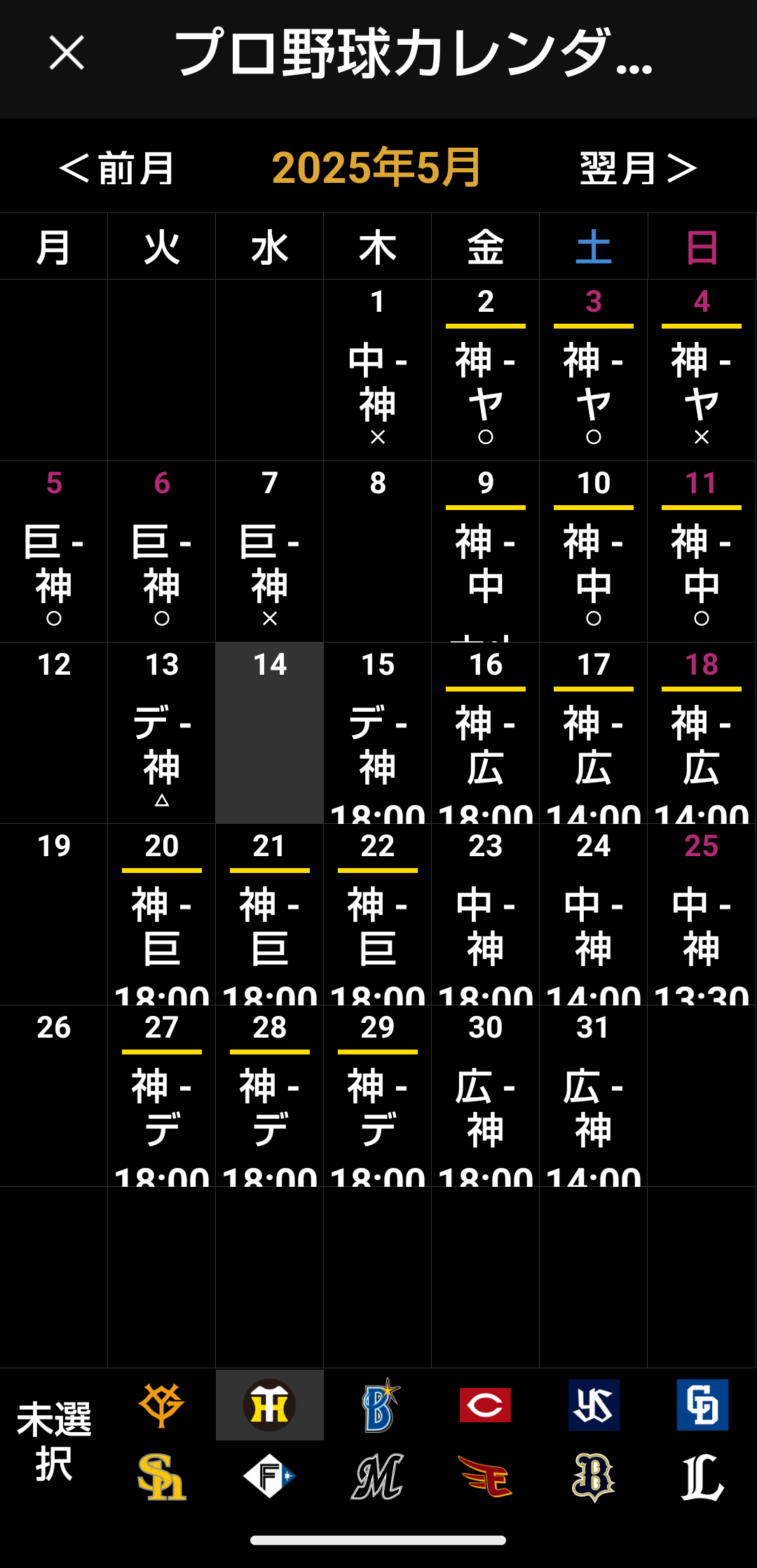Select the Hanshin Tigers team logo
Image resolution: width=757 pixels, height=1568 pixels.
click(270, 1405)
